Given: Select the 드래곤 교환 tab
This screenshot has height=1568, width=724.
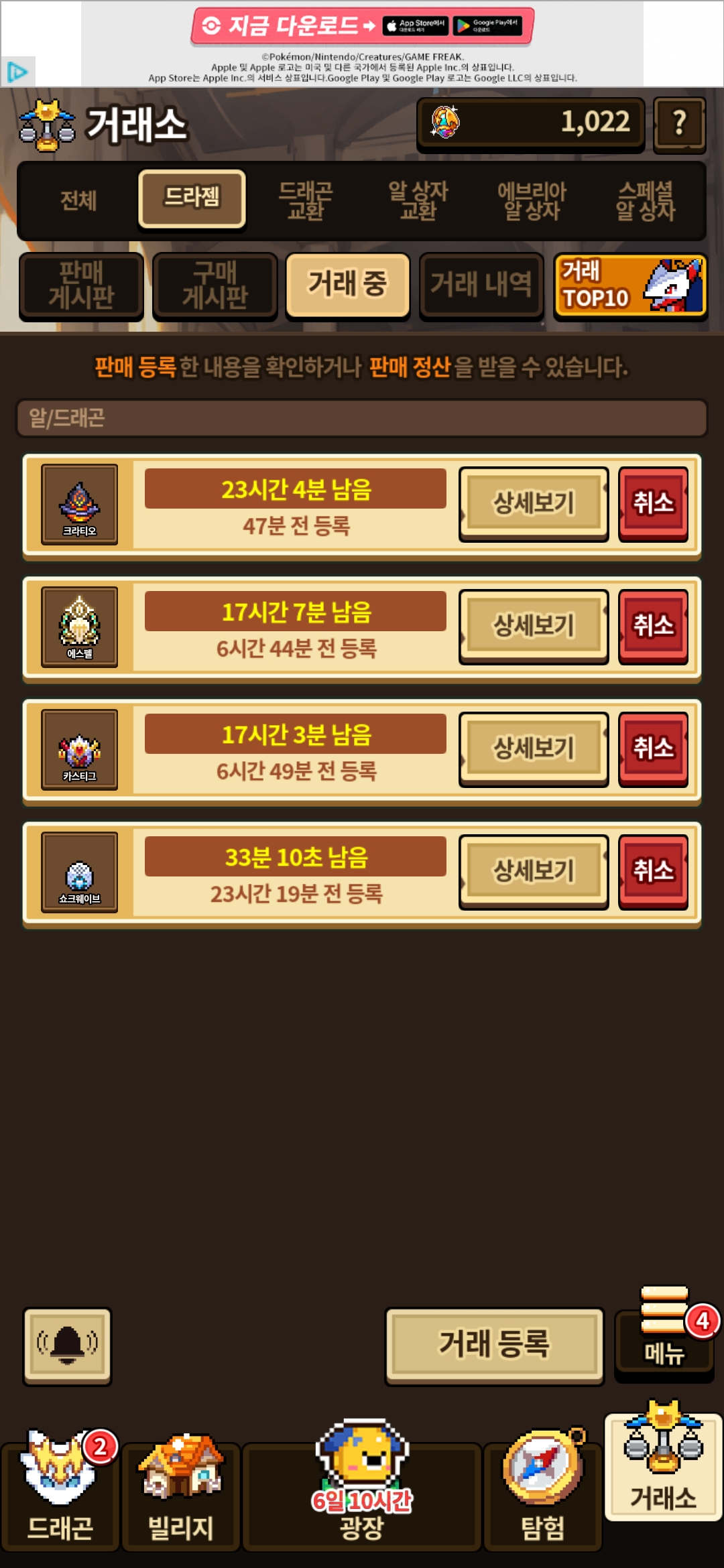Looking at the screenshot, I should point(305,200).
